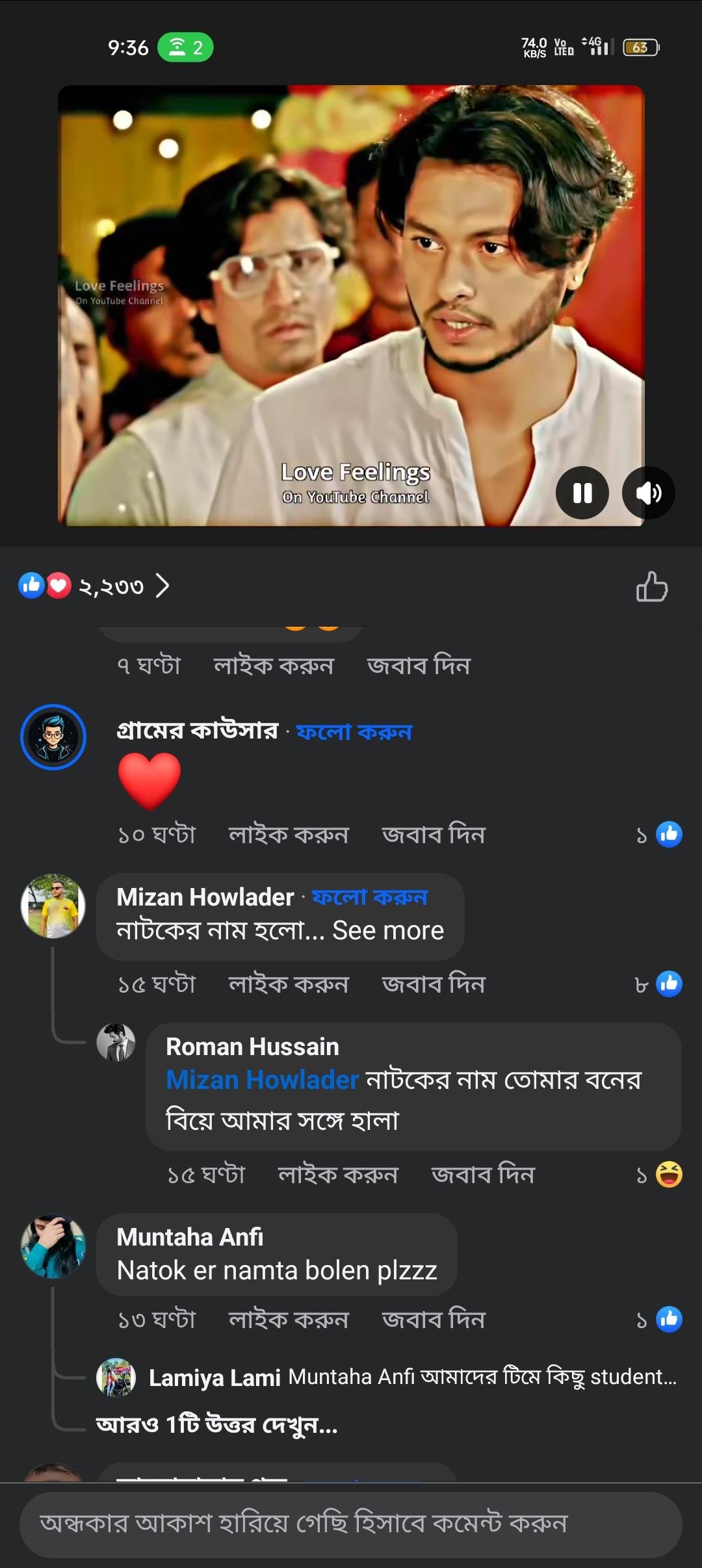Reply to Mizan Howlader's comment
This screenshot has width=702, height=1568.
(x=433, y=984)
